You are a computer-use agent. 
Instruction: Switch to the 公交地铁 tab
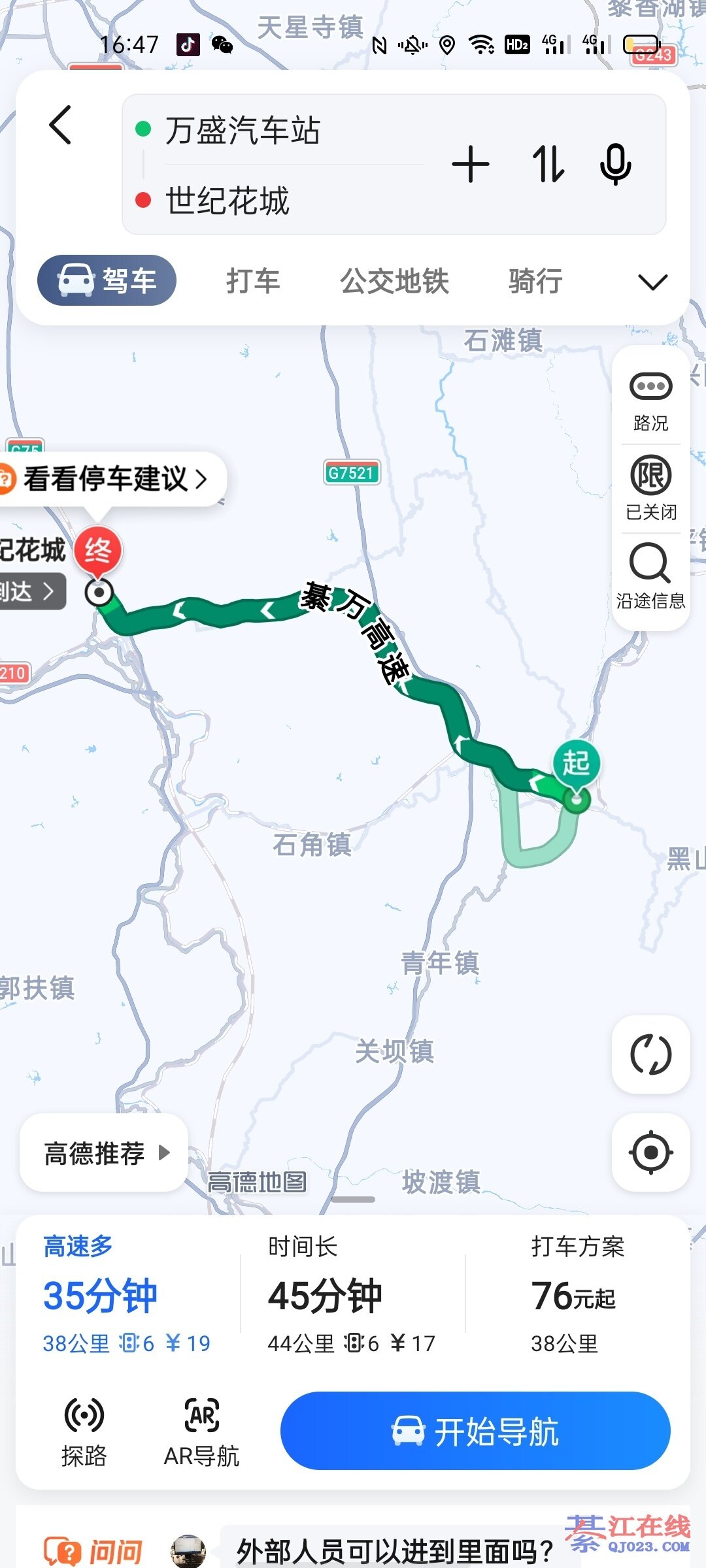pos(394,282)
